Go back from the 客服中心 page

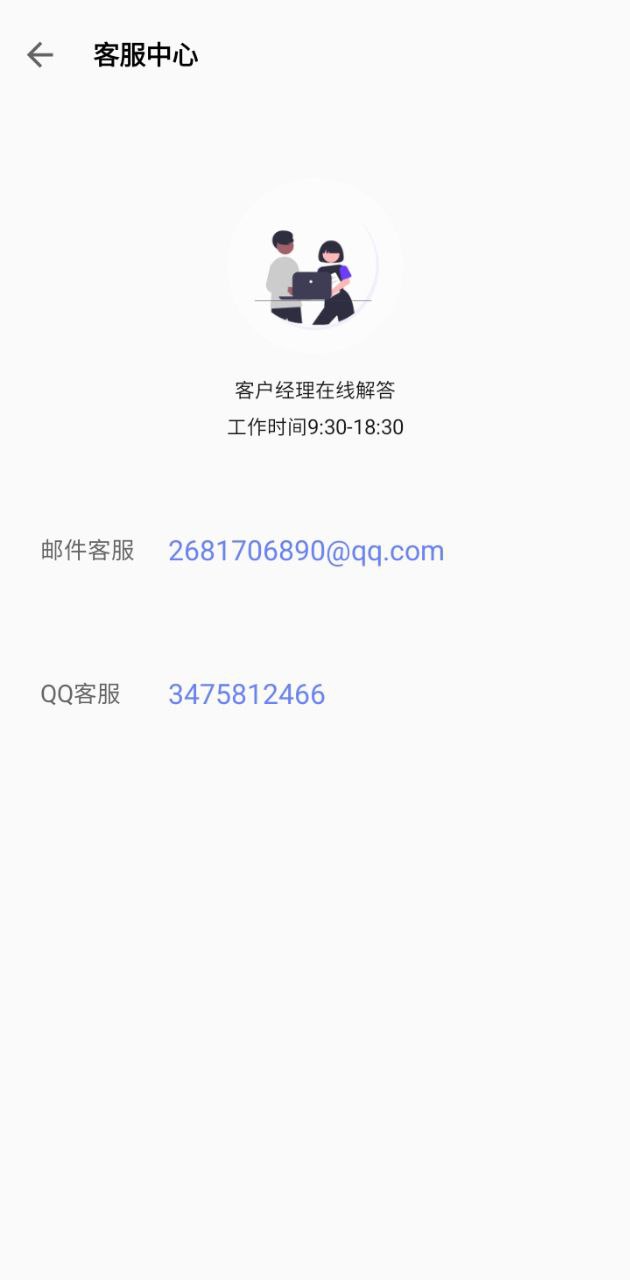(40, 55)
